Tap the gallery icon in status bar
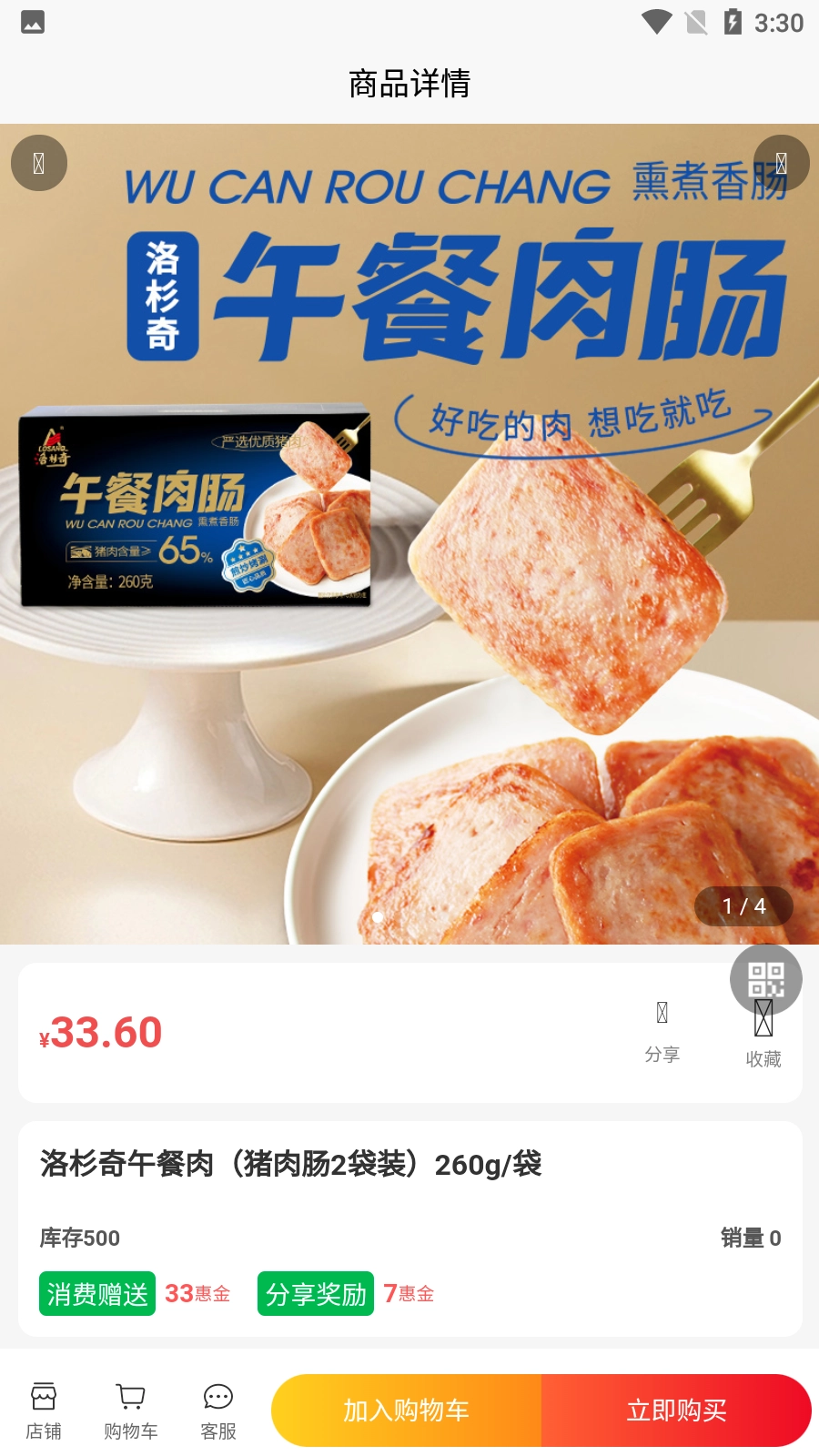This screenshot has width=819, height=1456. [32, 22]
